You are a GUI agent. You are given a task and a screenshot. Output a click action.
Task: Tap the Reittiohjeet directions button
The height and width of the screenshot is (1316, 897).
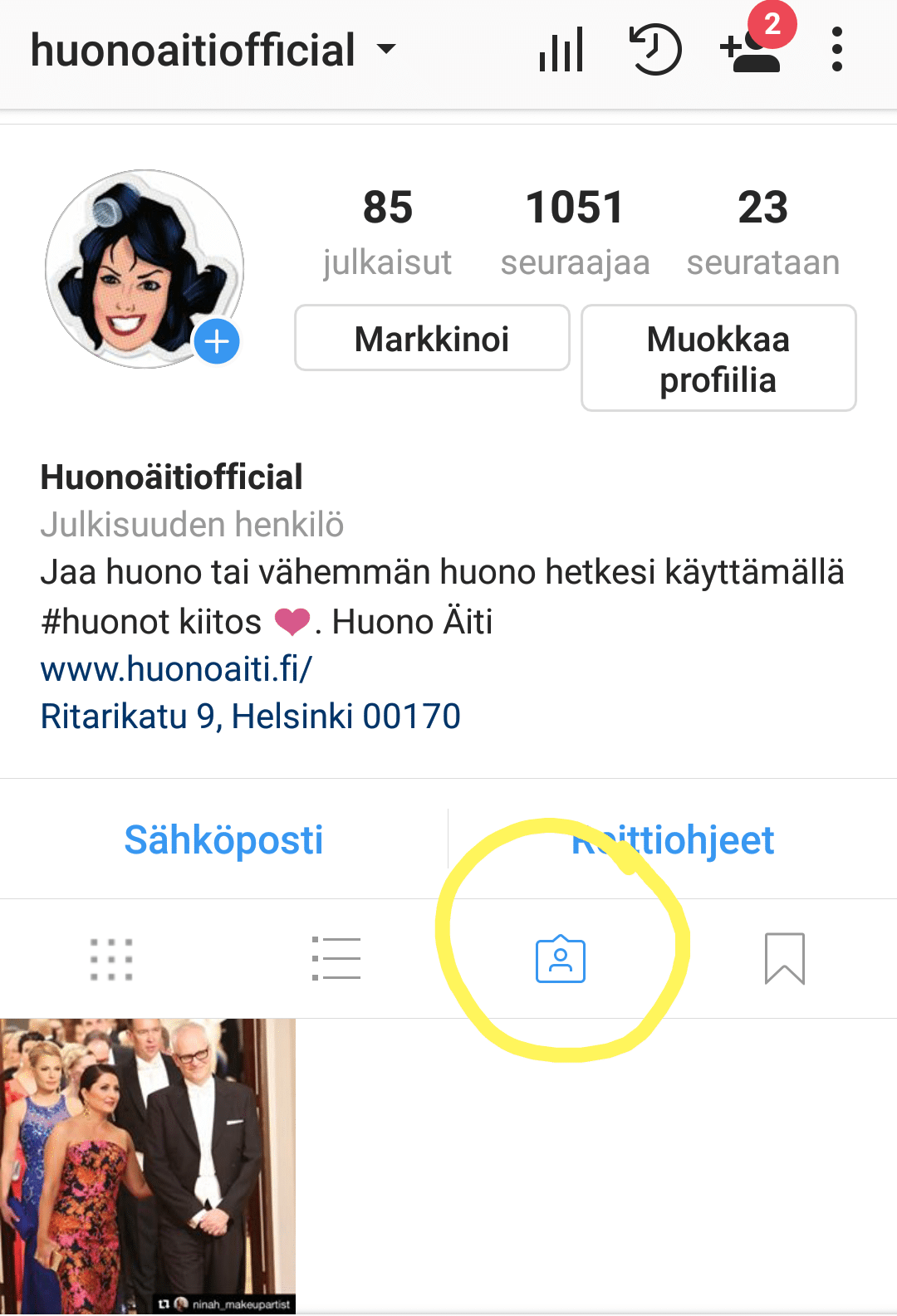pos(673,839)
